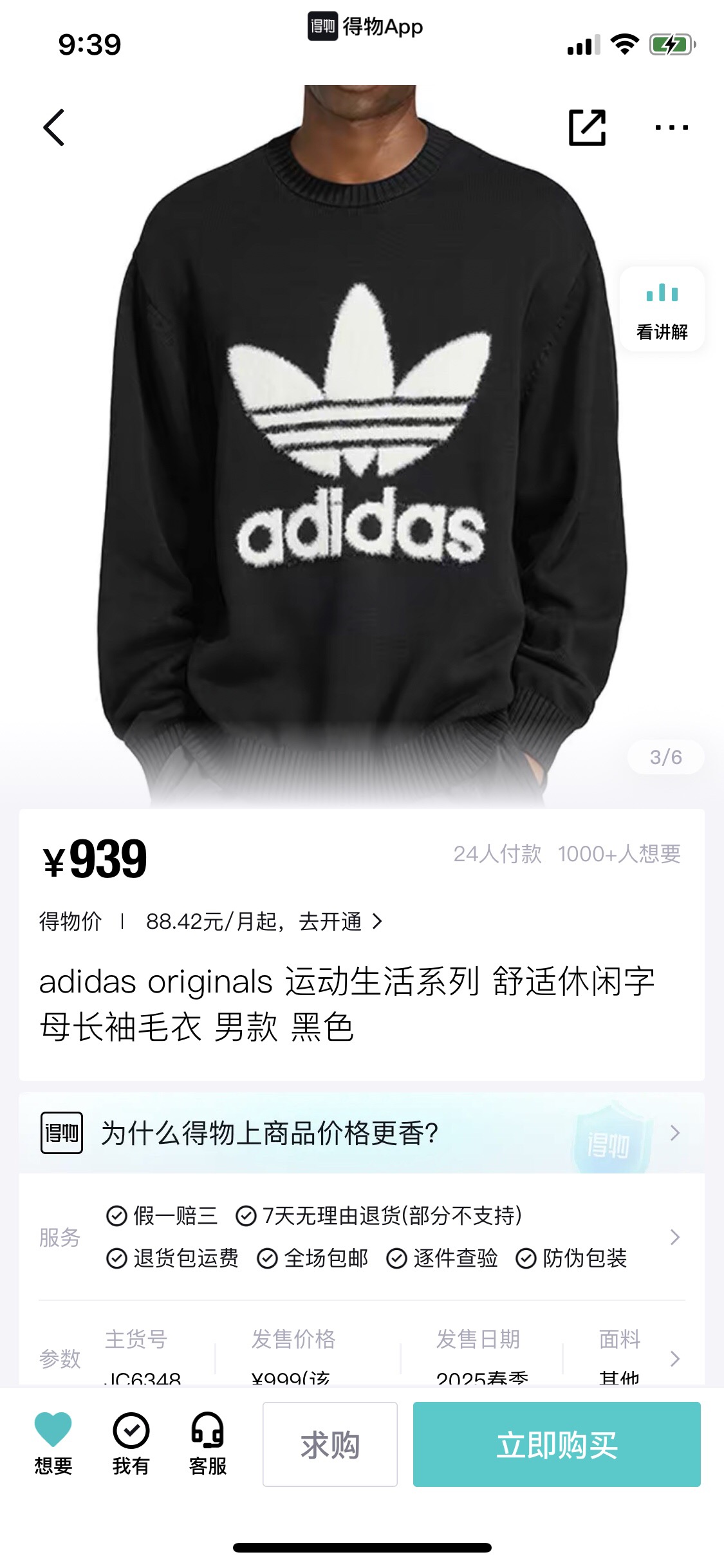Contact 客服 customer service
The image size is (724, 1568).
pos(207,1443)
